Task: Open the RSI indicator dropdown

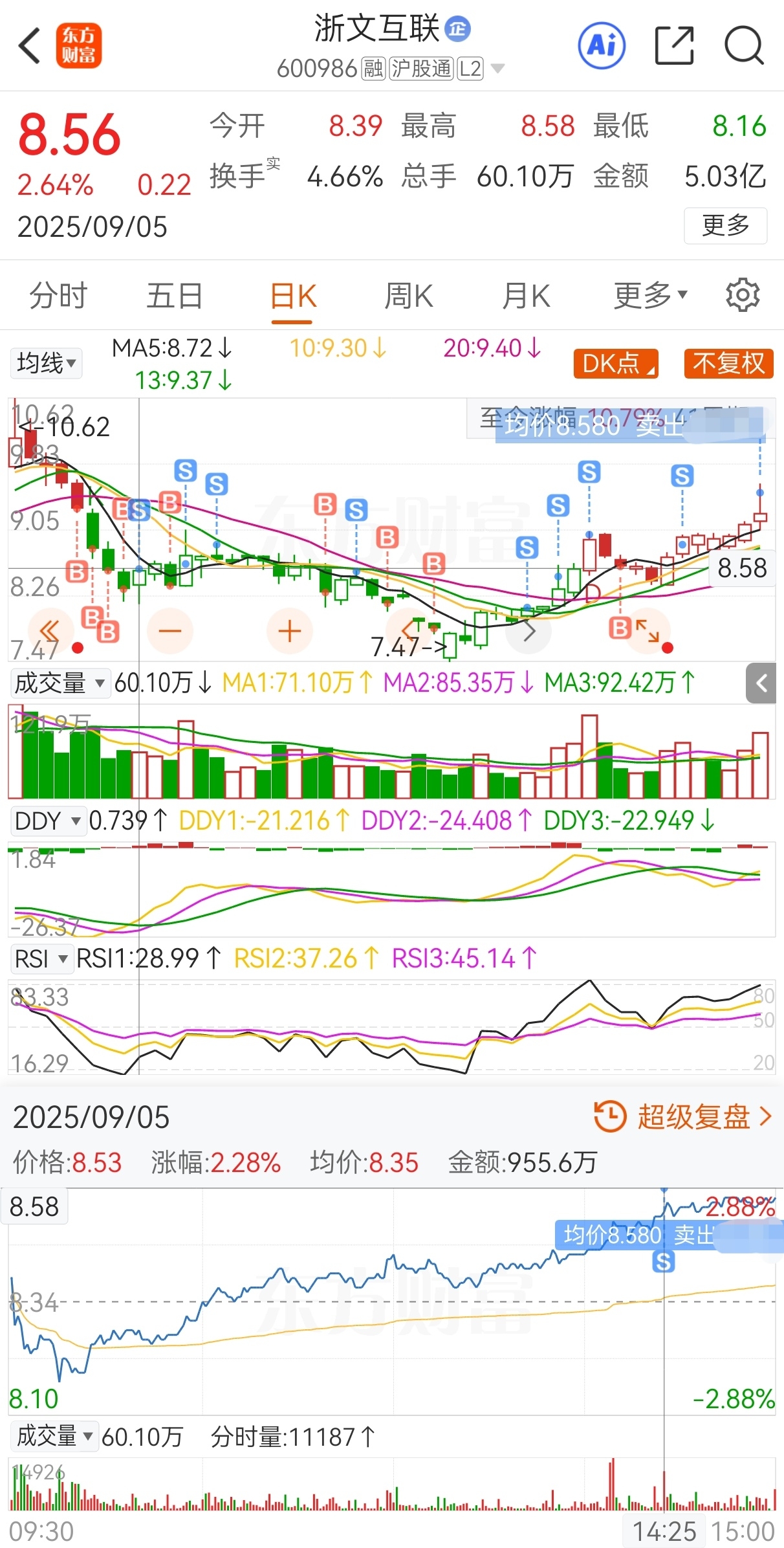Action: coord(41,958)
